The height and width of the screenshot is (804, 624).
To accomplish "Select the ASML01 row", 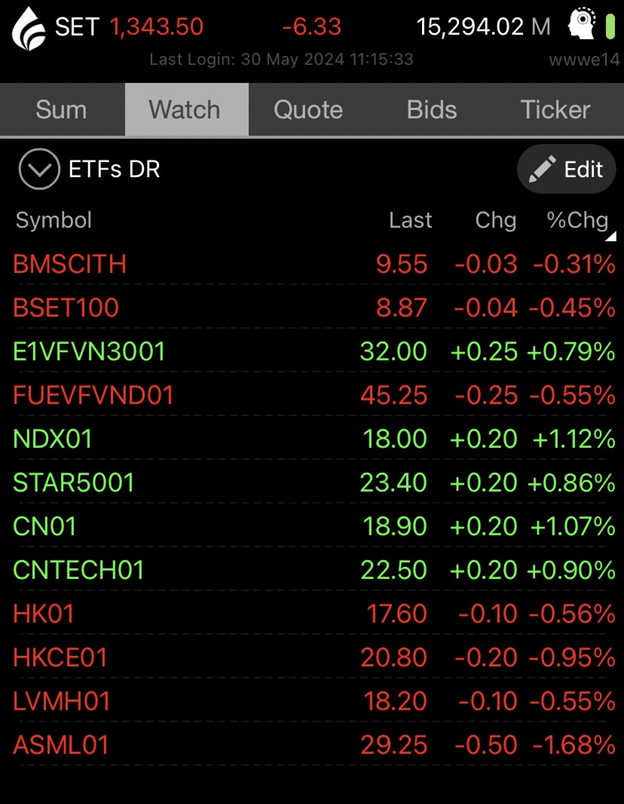I will coord(61,745).
